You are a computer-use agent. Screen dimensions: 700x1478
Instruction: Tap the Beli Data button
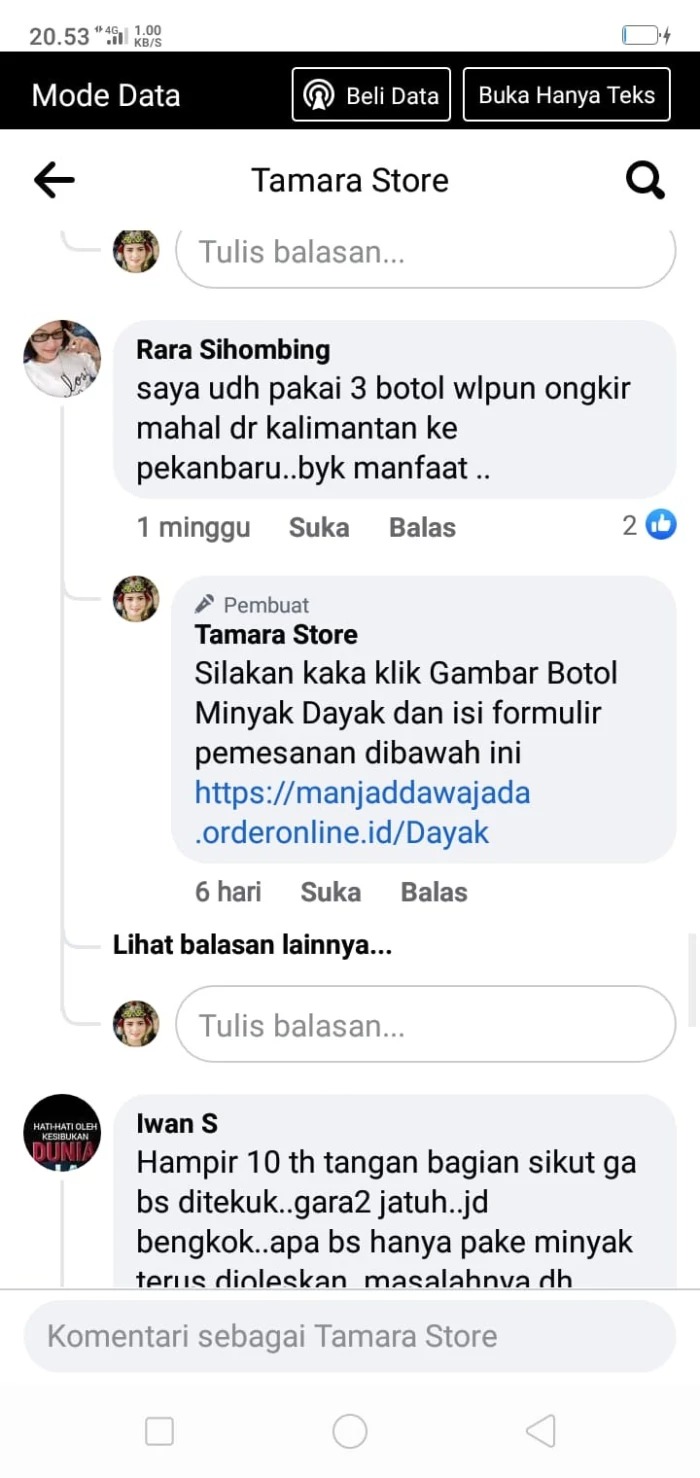pyautogui.click(x=371, y=95)
